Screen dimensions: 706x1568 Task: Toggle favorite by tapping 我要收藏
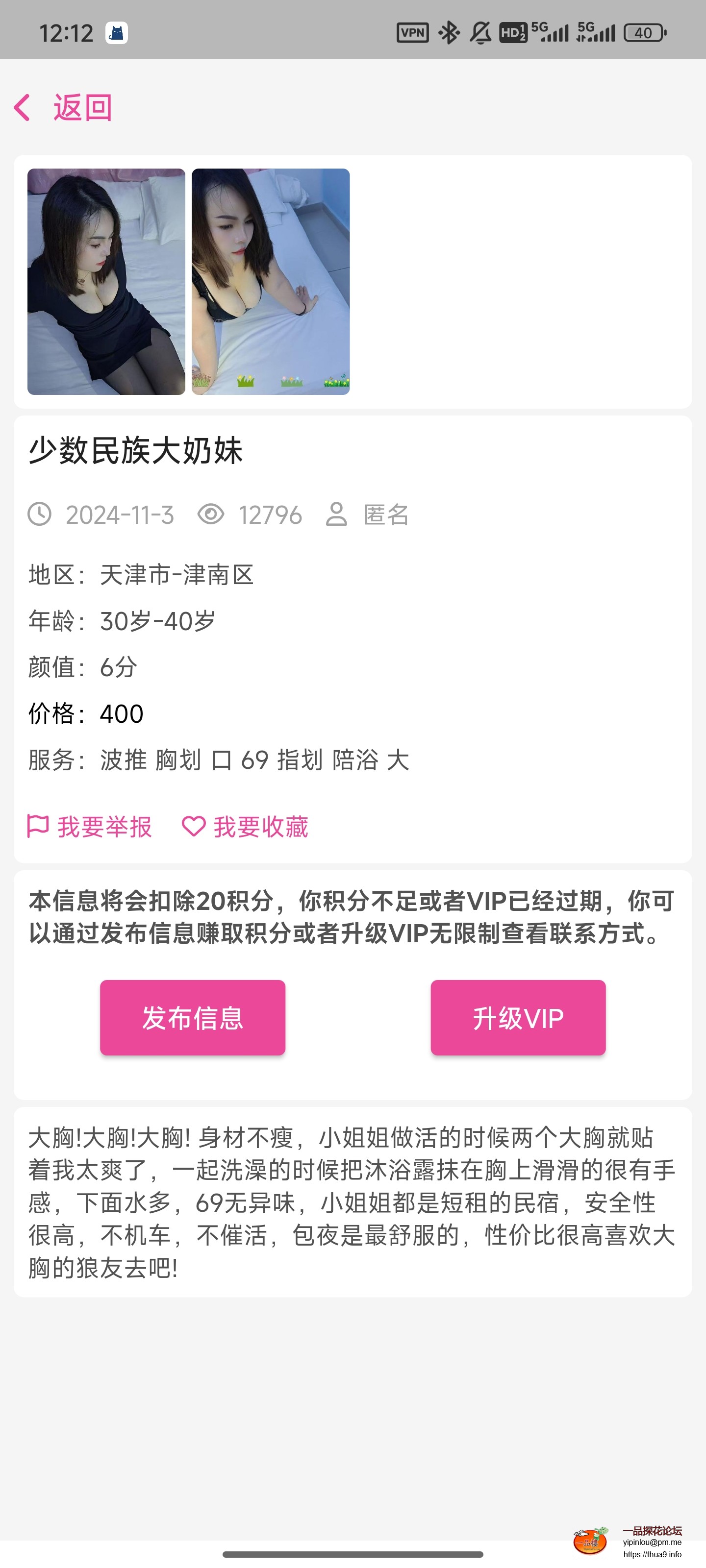click(x=261, y=826)
